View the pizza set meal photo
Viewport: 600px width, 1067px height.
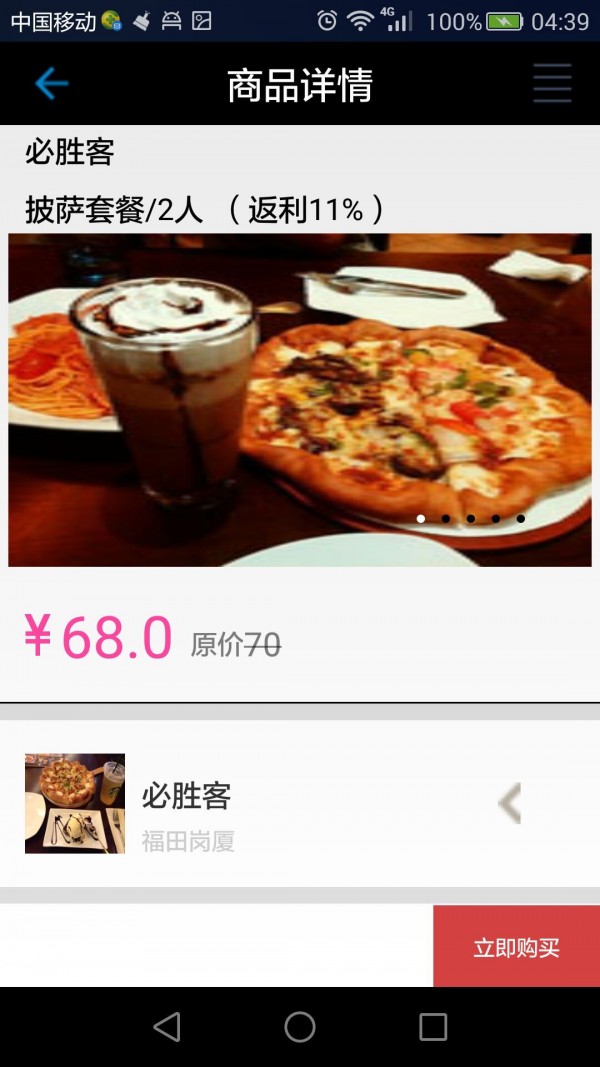tap(300, 400)
